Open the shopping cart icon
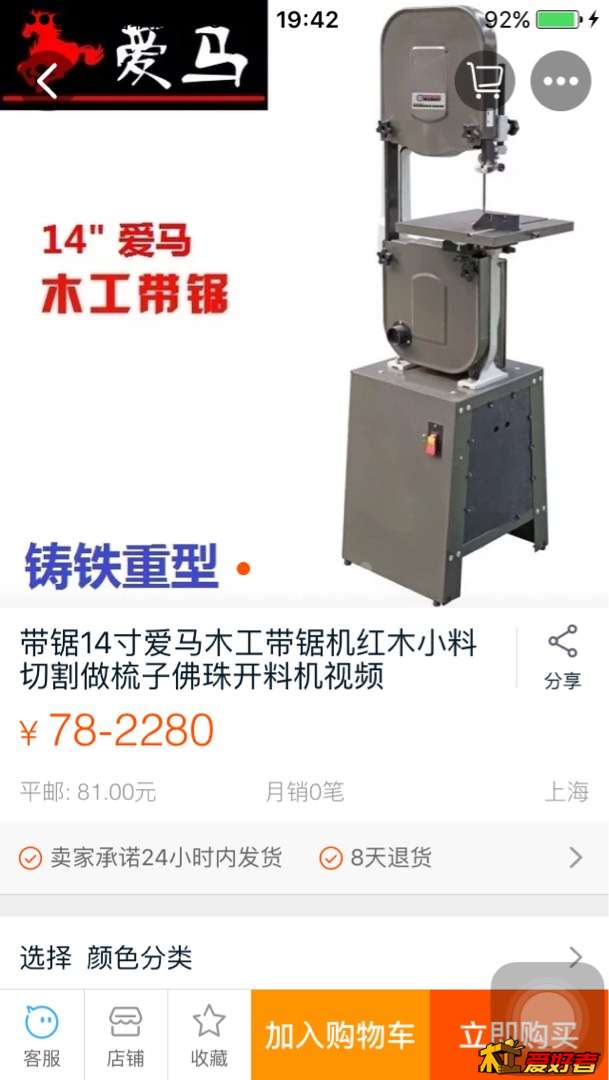609x1080 pixels. click(x=485, y=80)
